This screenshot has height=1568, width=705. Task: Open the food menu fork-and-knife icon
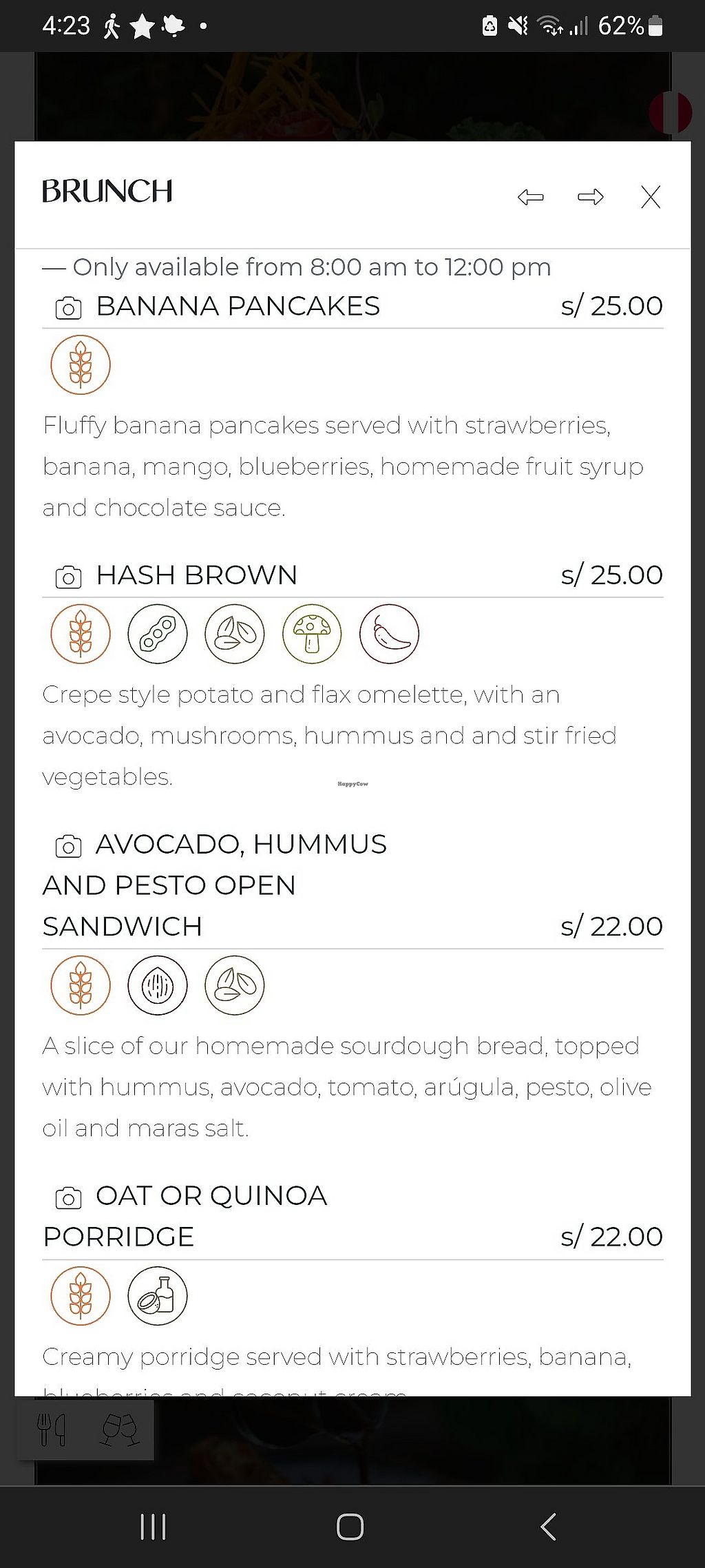52,1430
